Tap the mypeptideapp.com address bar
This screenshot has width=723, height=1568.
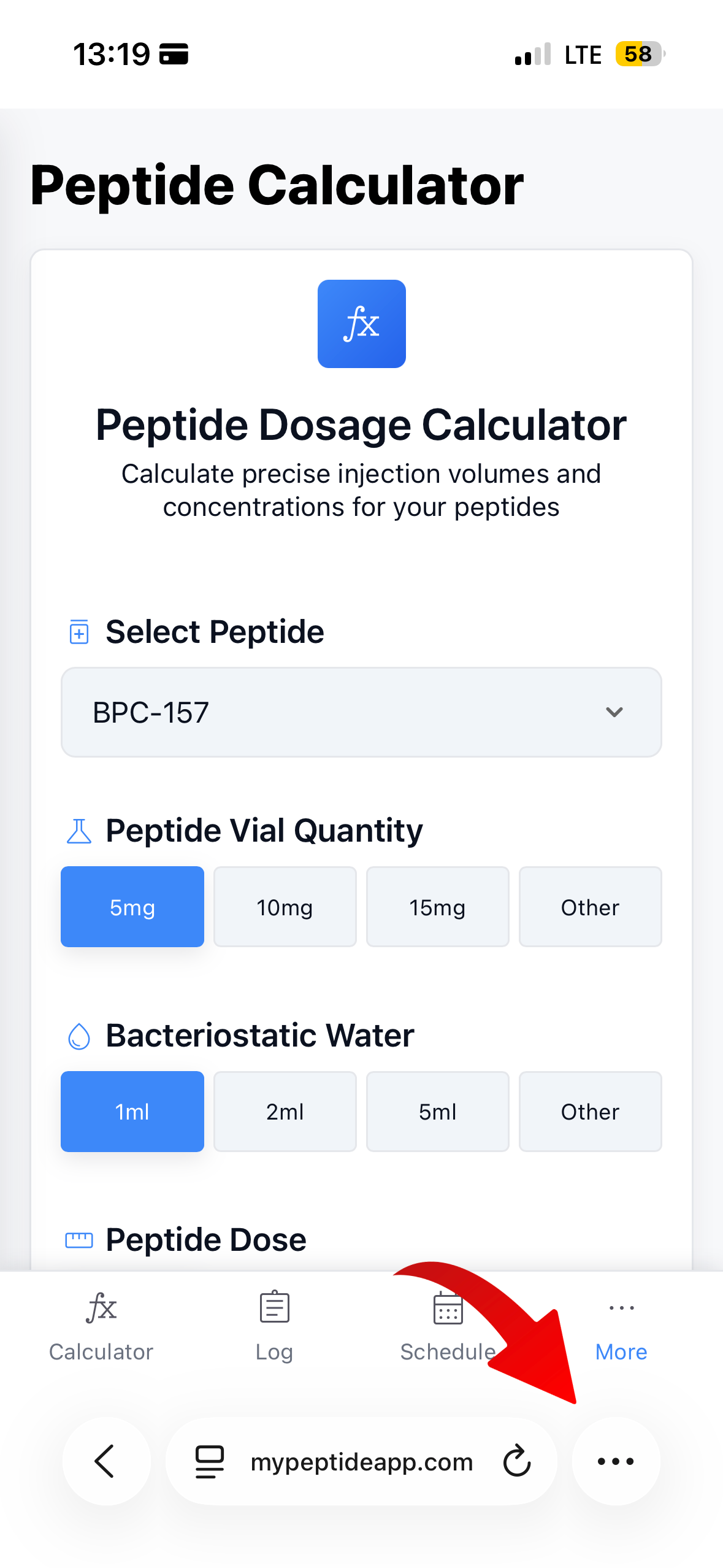361,1461
